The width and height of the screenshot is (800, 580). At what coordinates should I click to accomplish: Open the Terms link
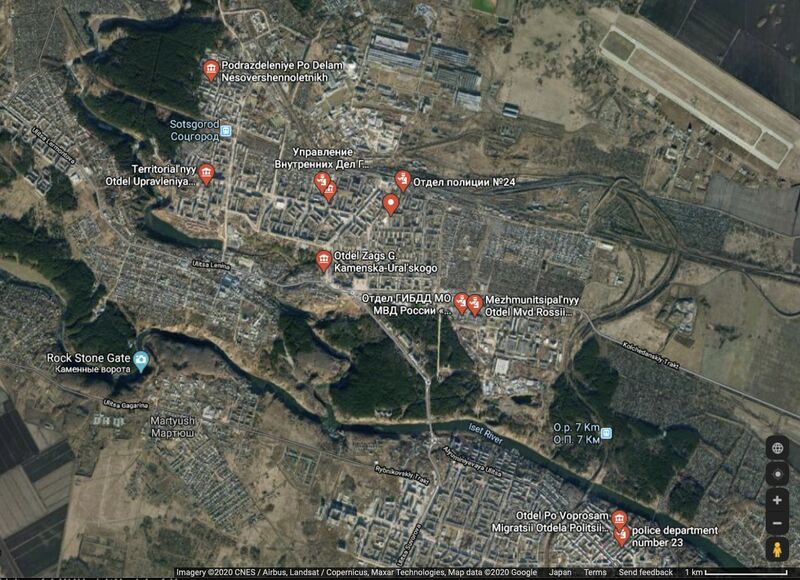[595, 573]
